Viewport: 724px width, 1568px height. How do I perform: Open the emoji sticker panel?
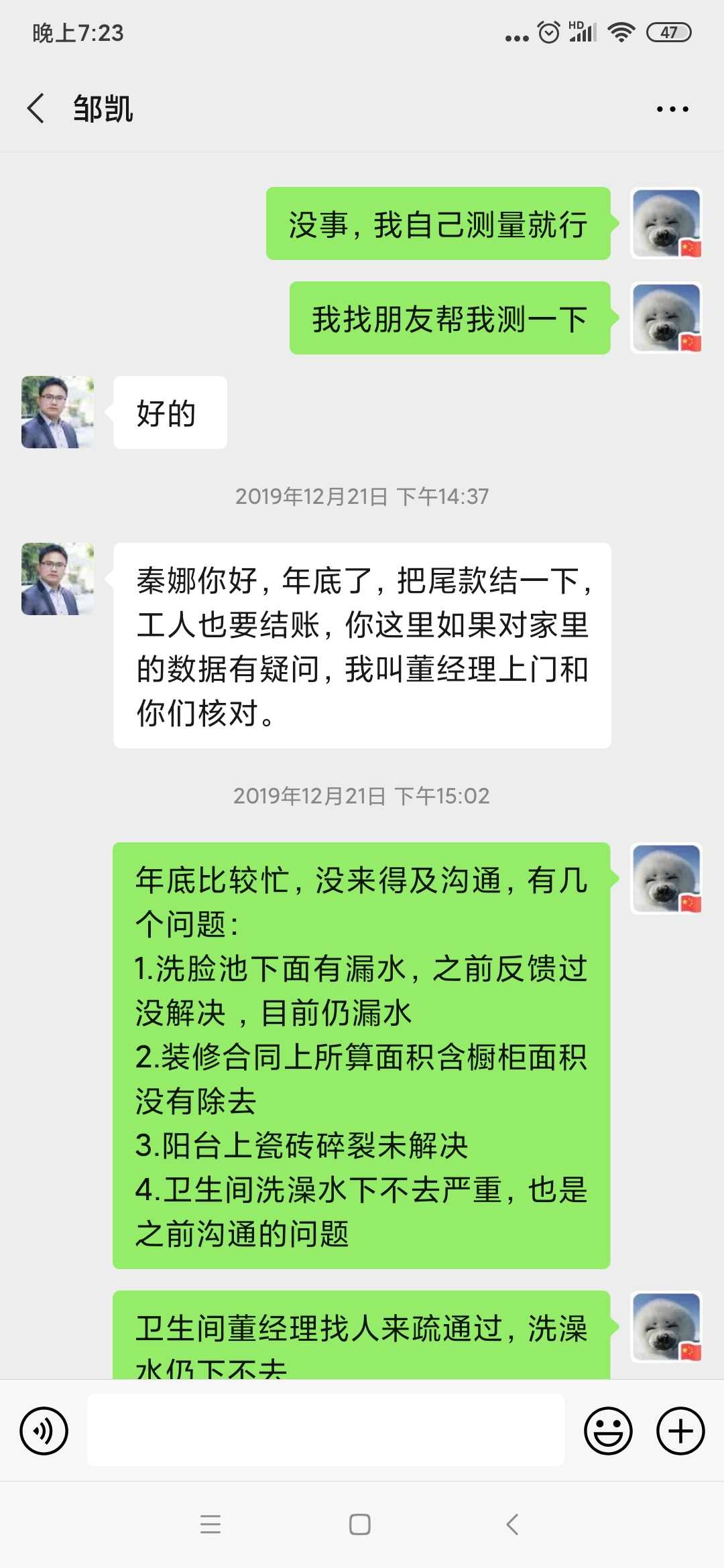pos(608,1431)
